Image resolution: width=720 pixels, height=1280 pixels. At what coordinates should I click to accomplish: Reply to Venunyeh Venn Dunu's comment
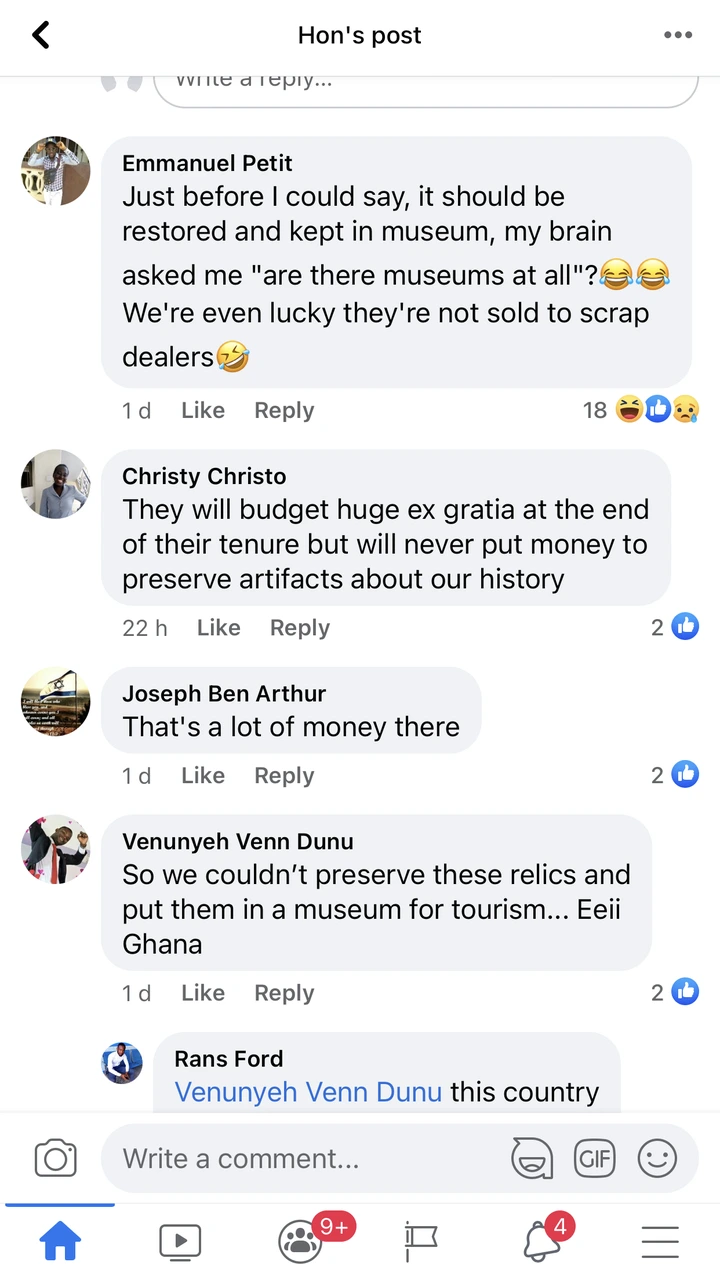click(284, 993)
